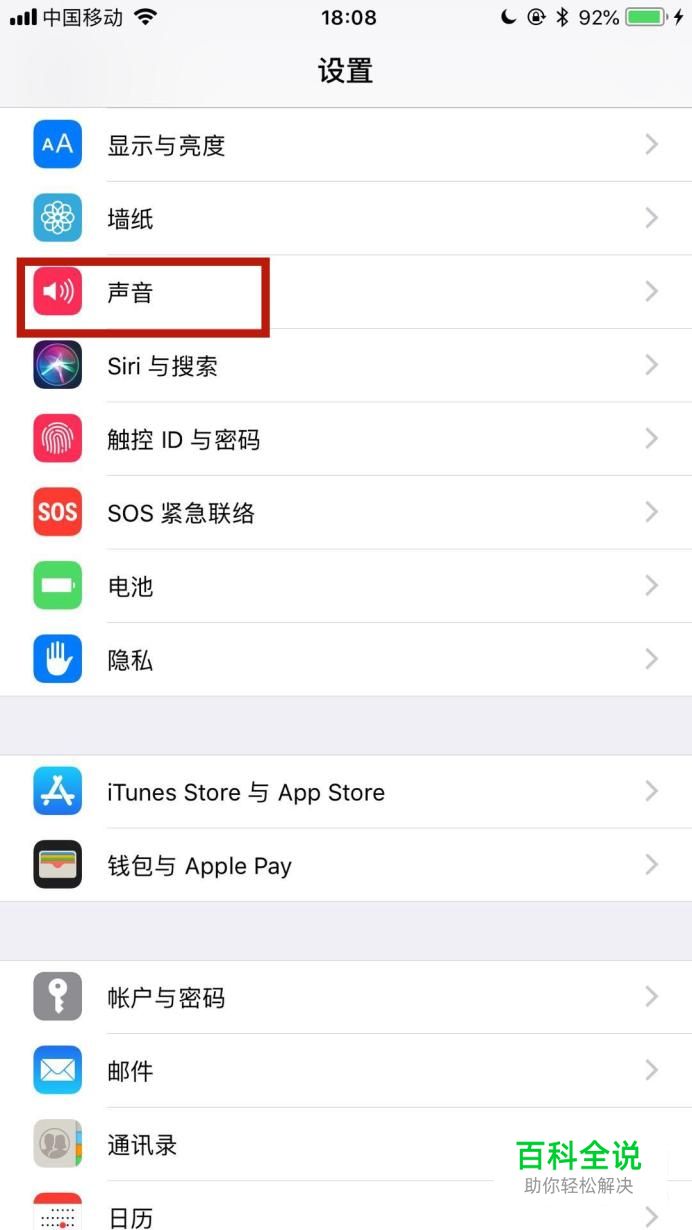Open 显示与亮度 settings
The image size is (692, 1230).
346,145
